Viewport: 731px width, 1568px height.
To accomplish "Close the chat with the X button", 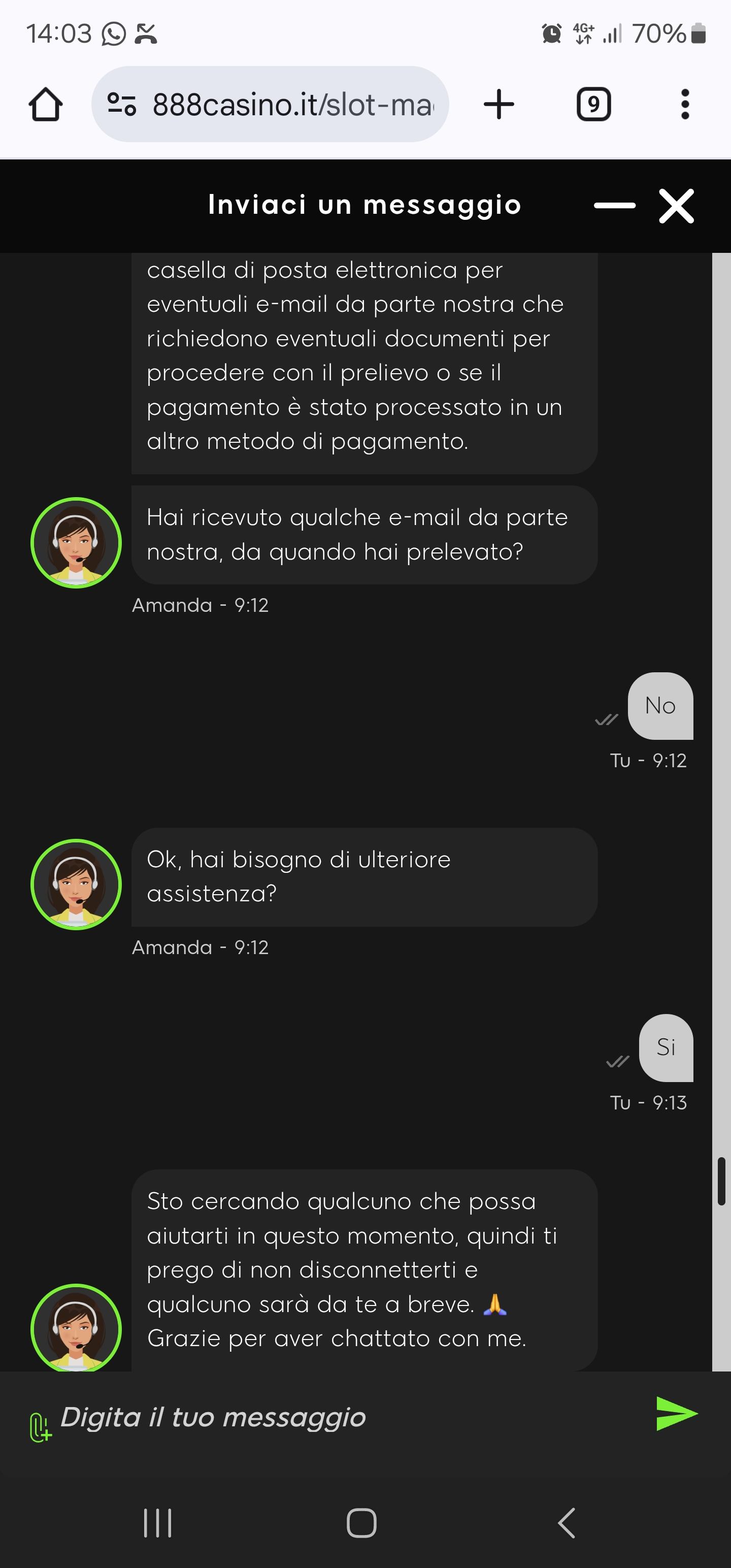I will 676,206.
